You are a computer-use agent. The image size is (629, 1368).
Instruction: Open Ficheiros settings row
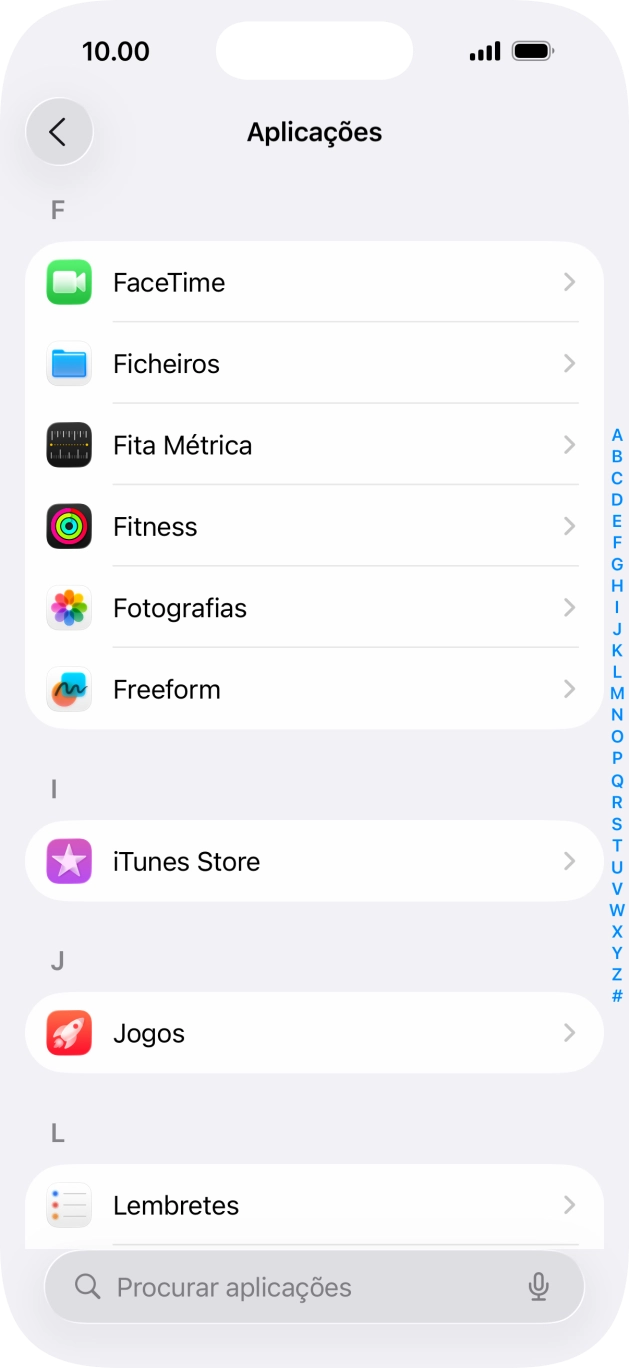coord(314,364)
